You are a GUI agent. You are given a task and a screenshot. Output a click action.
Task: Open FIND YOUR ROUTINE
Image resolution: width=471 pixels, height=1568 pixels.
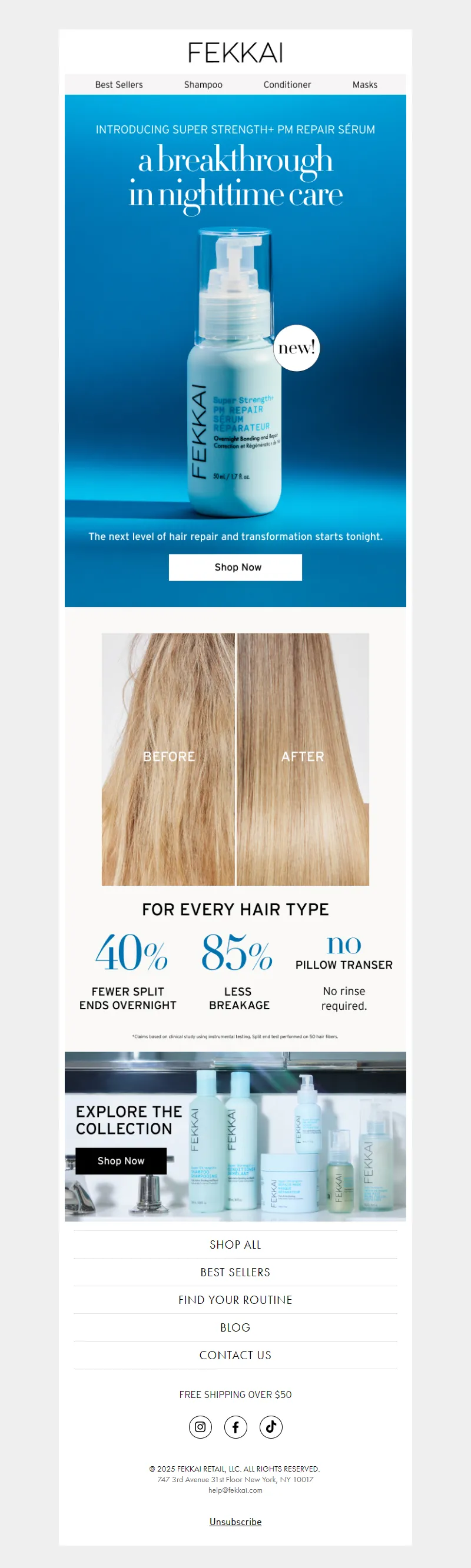pos(235,1300)
